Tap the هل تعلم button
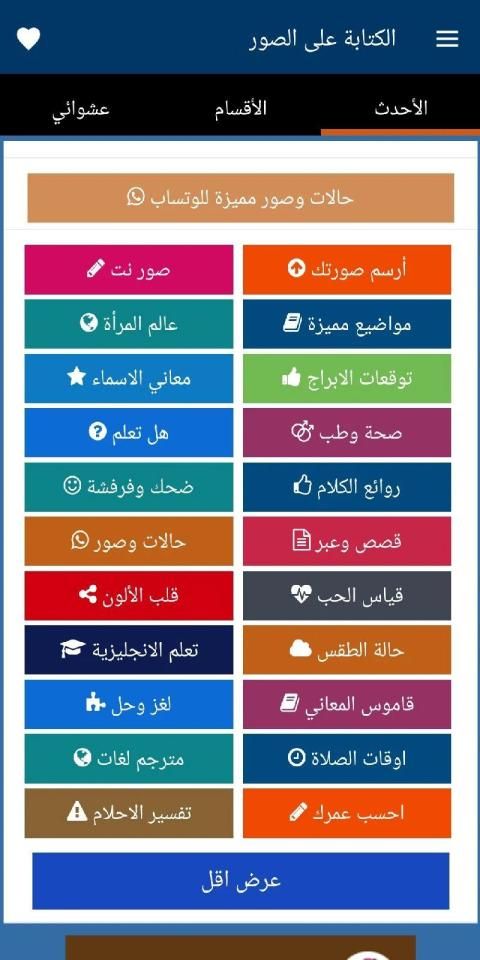The image size is (480, 960). [x=129, y=432]
